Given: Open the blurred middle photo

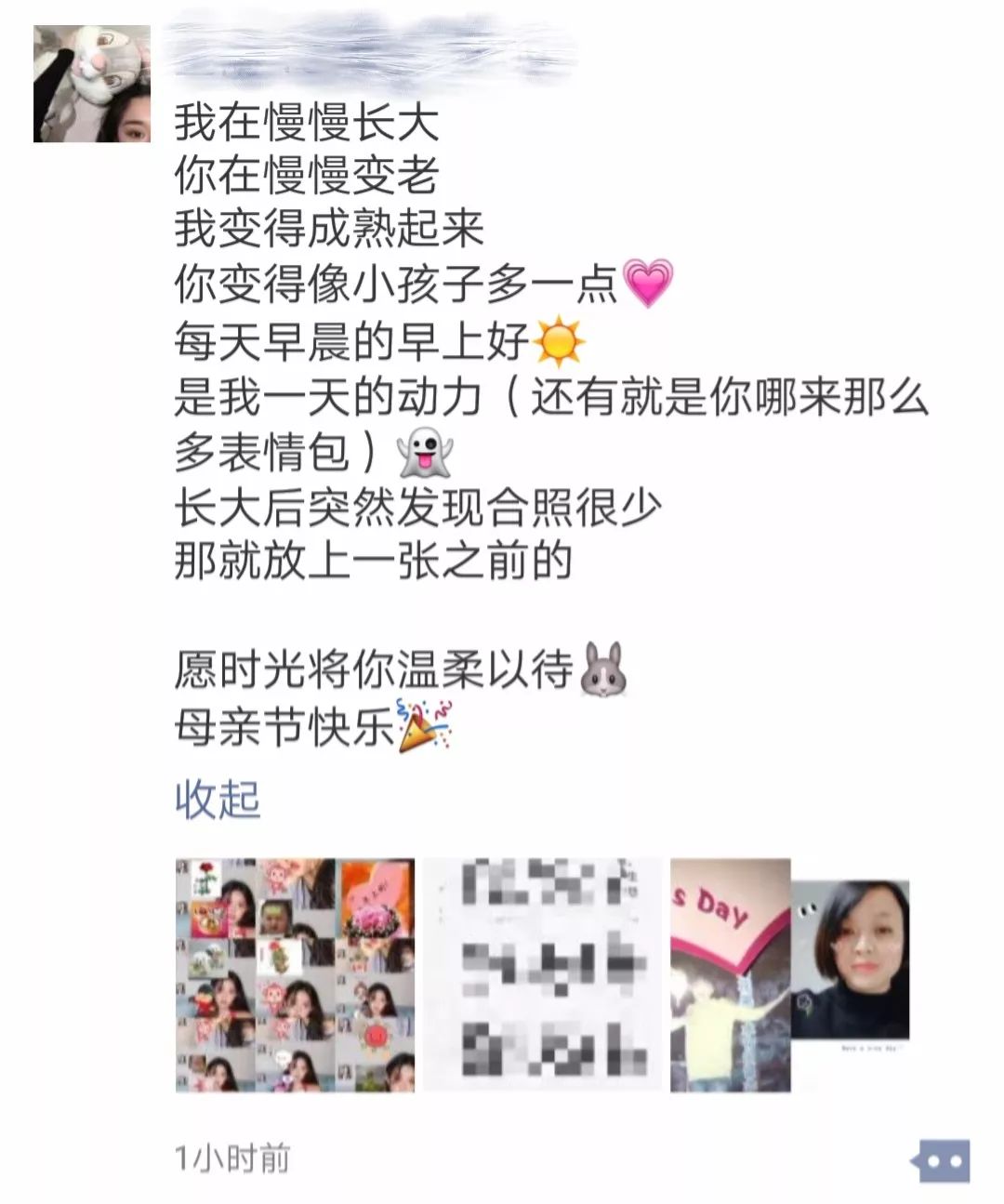Looking at the screenshot, I should click(542, 974).
